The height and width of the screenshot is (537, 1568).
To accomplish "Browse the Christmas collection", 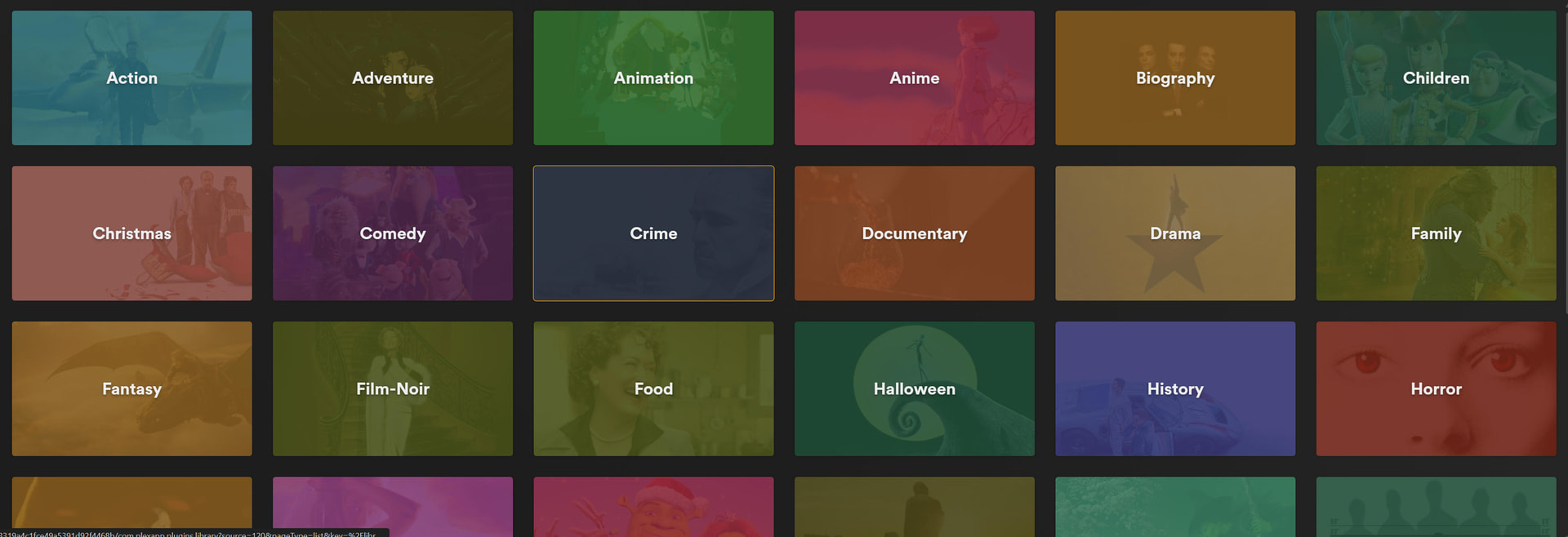I will [x=131, y=233].
